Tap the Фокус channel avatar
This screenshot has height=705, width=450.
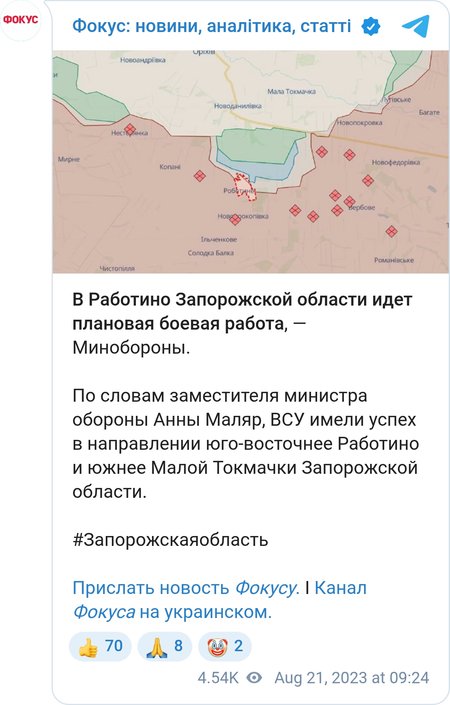pos(21,20)
